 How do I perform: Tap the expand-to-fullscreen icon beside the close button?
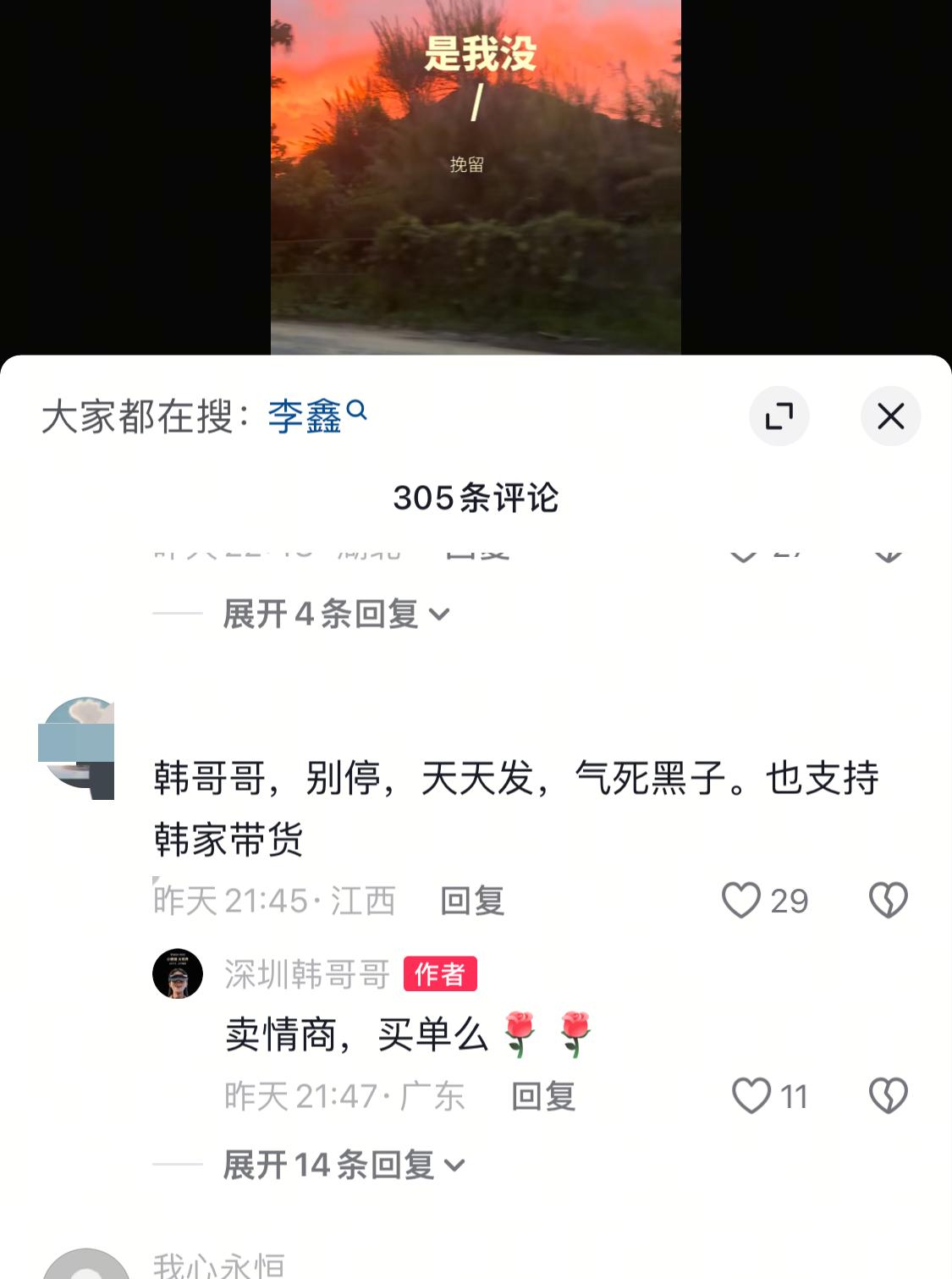pos(779,416)
